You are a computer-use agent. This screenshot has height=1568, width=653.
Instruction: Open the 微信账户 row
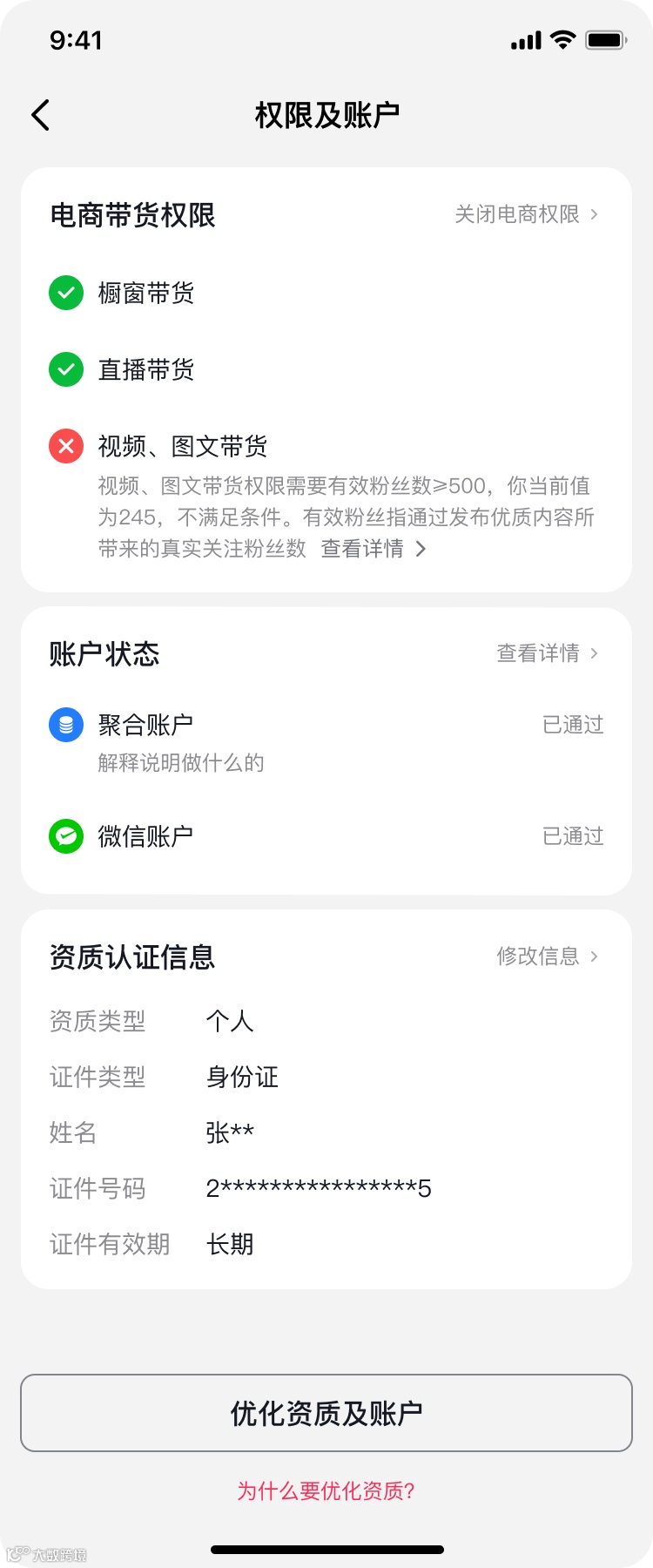(x=326, y=836)
